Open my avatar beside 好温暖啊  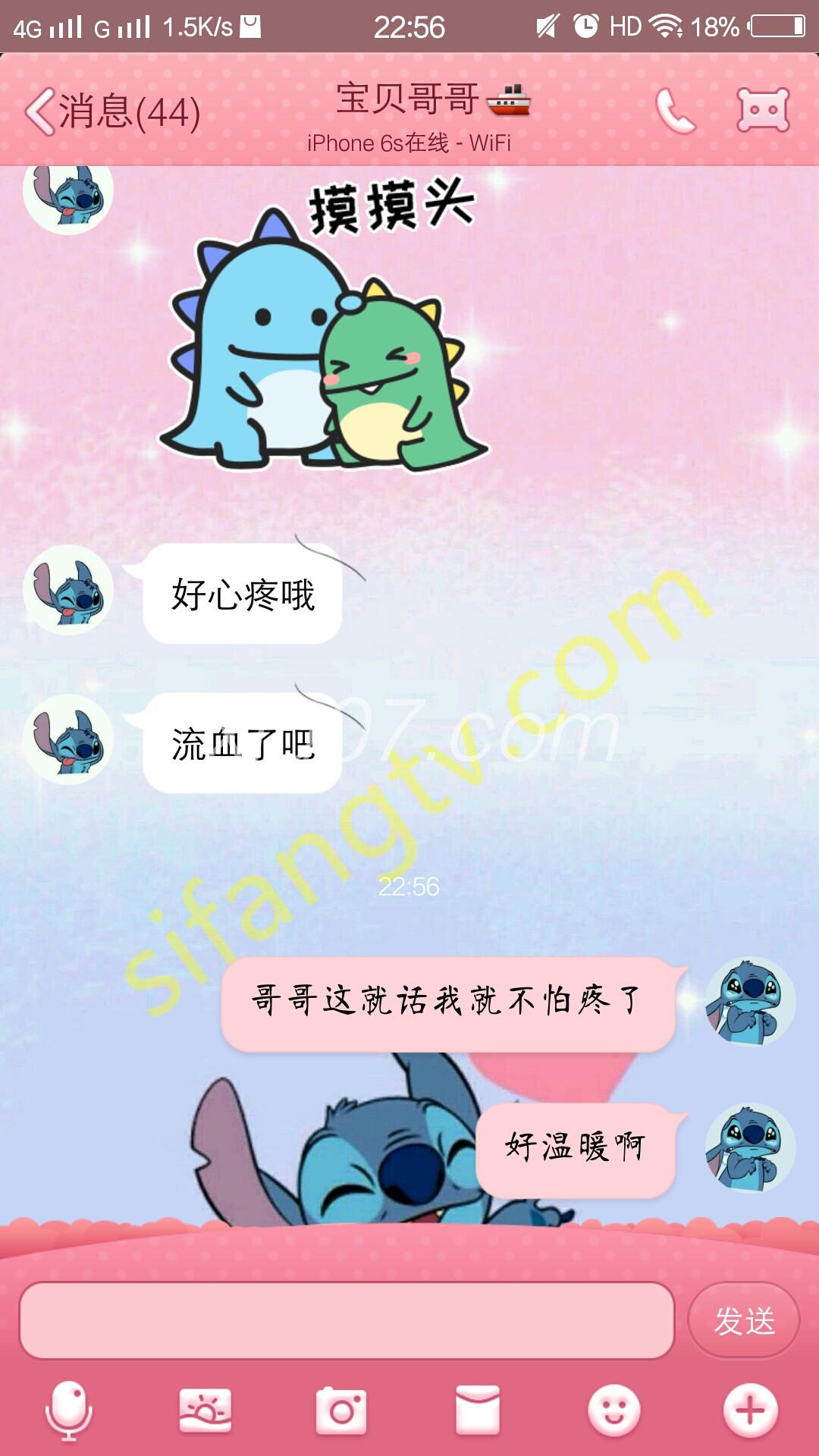point(750,1147)
